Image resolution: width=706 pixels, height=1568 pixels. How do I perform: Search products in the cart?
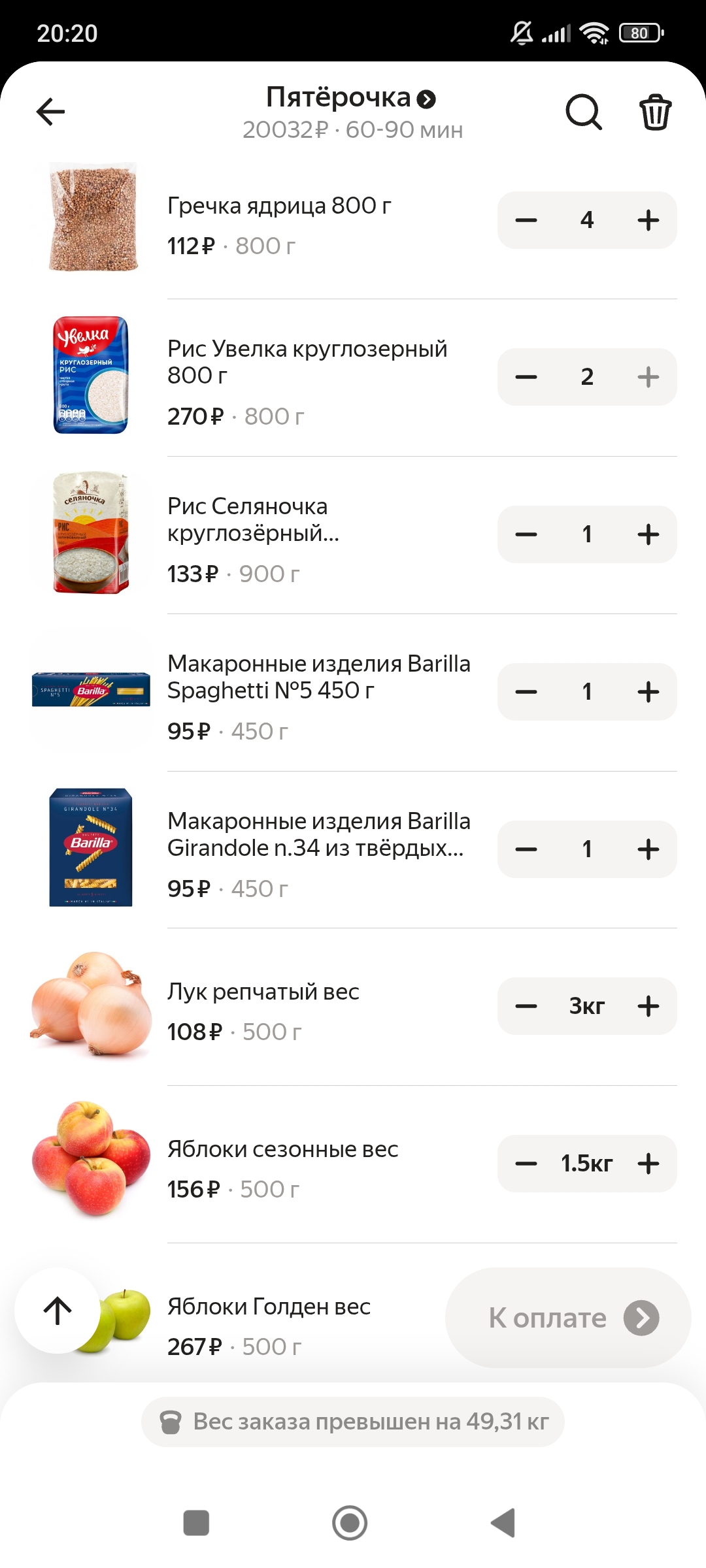(583, 112)
